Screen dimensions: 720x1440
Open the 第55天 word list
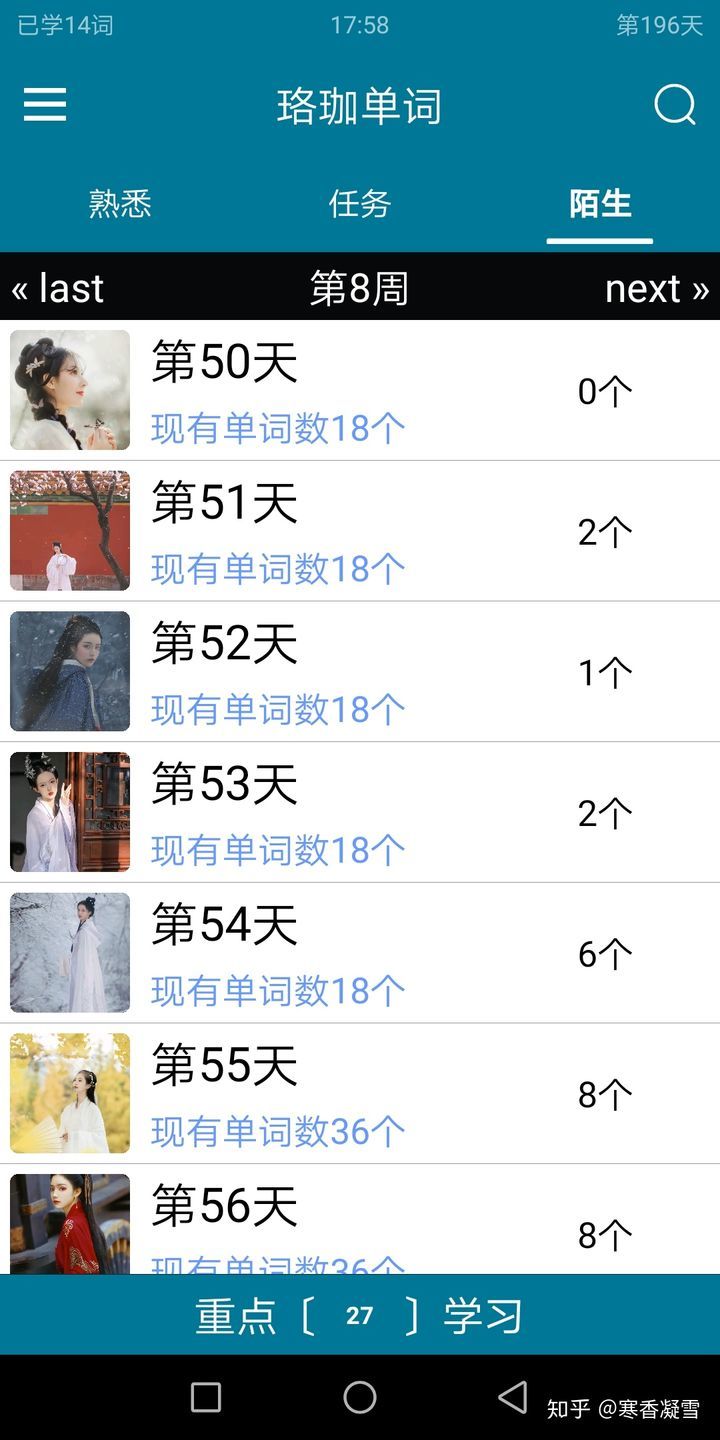(x=360, y=1095)
